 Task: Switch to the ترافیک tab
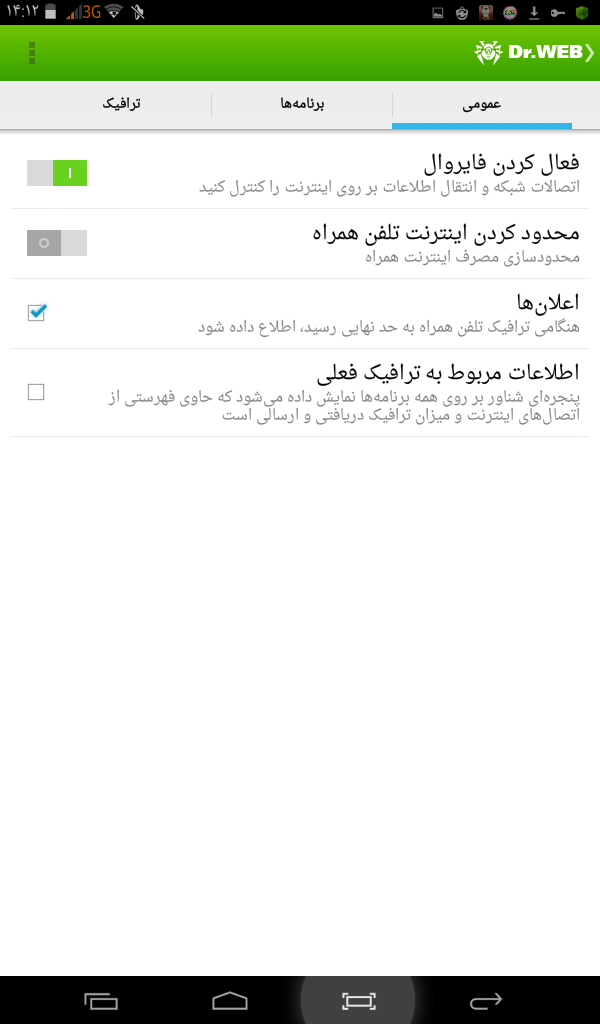coord(121,104)
